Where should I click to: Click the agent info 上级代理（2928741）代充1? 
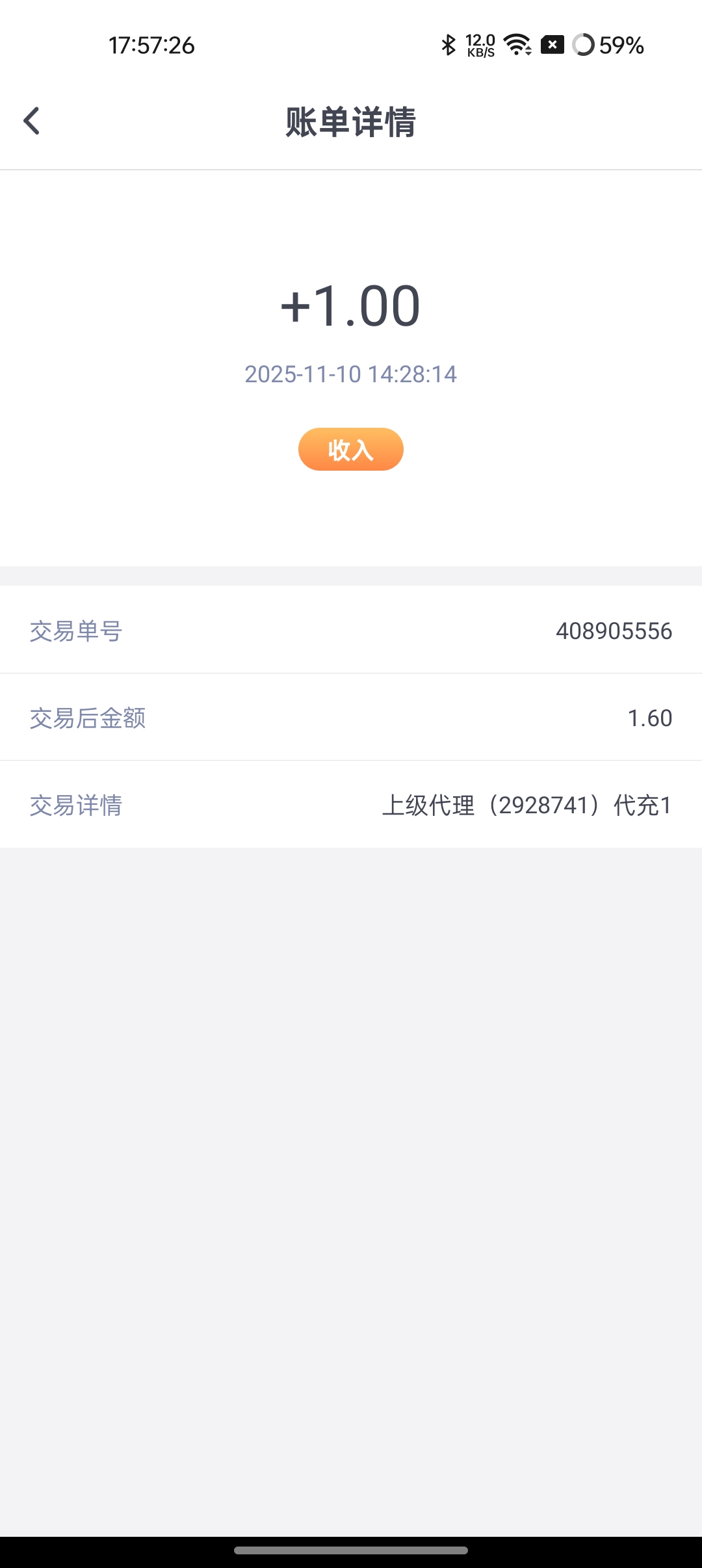pyautogui.click(x=528, y=805)
